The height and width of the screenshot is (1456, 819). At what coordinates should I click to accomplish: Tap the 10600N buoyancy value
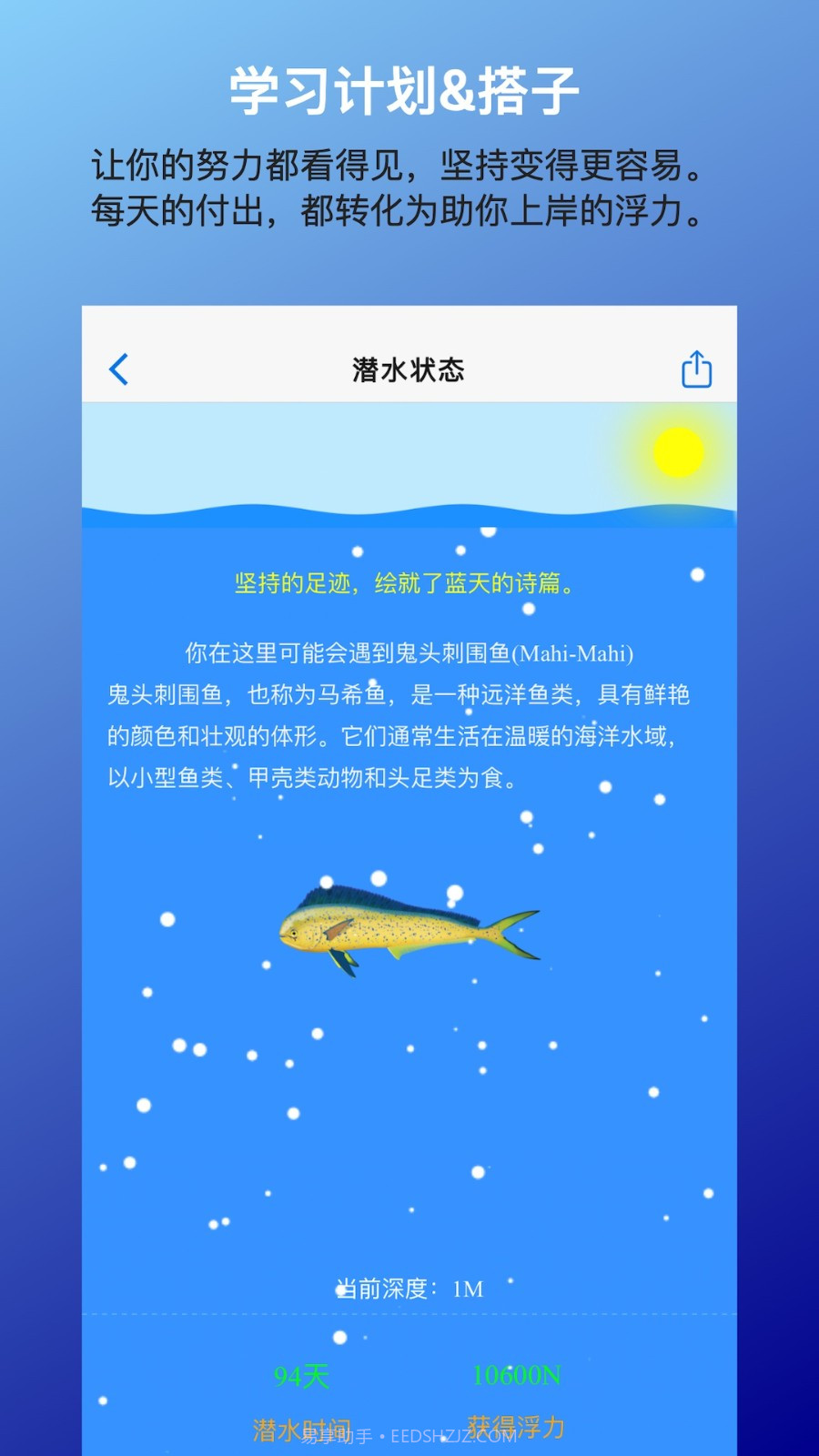[514, 1376]
